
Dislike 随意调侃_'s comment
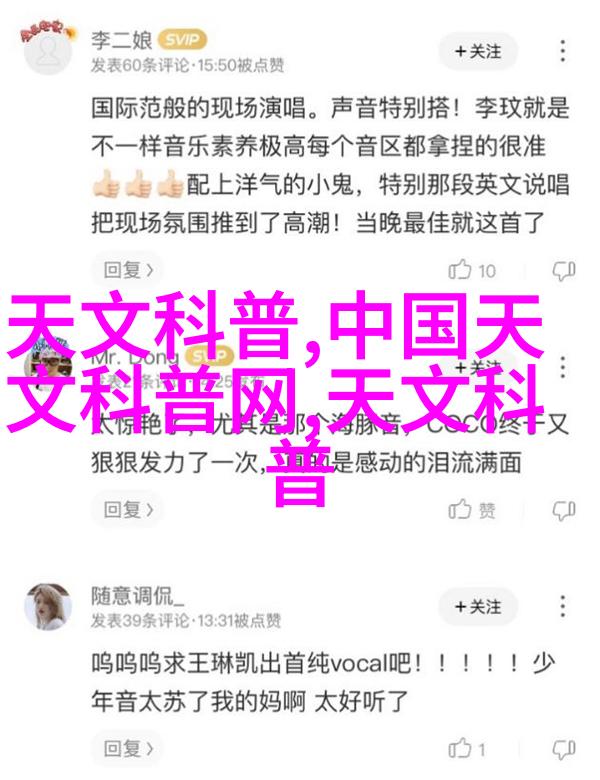click(565, 748)
